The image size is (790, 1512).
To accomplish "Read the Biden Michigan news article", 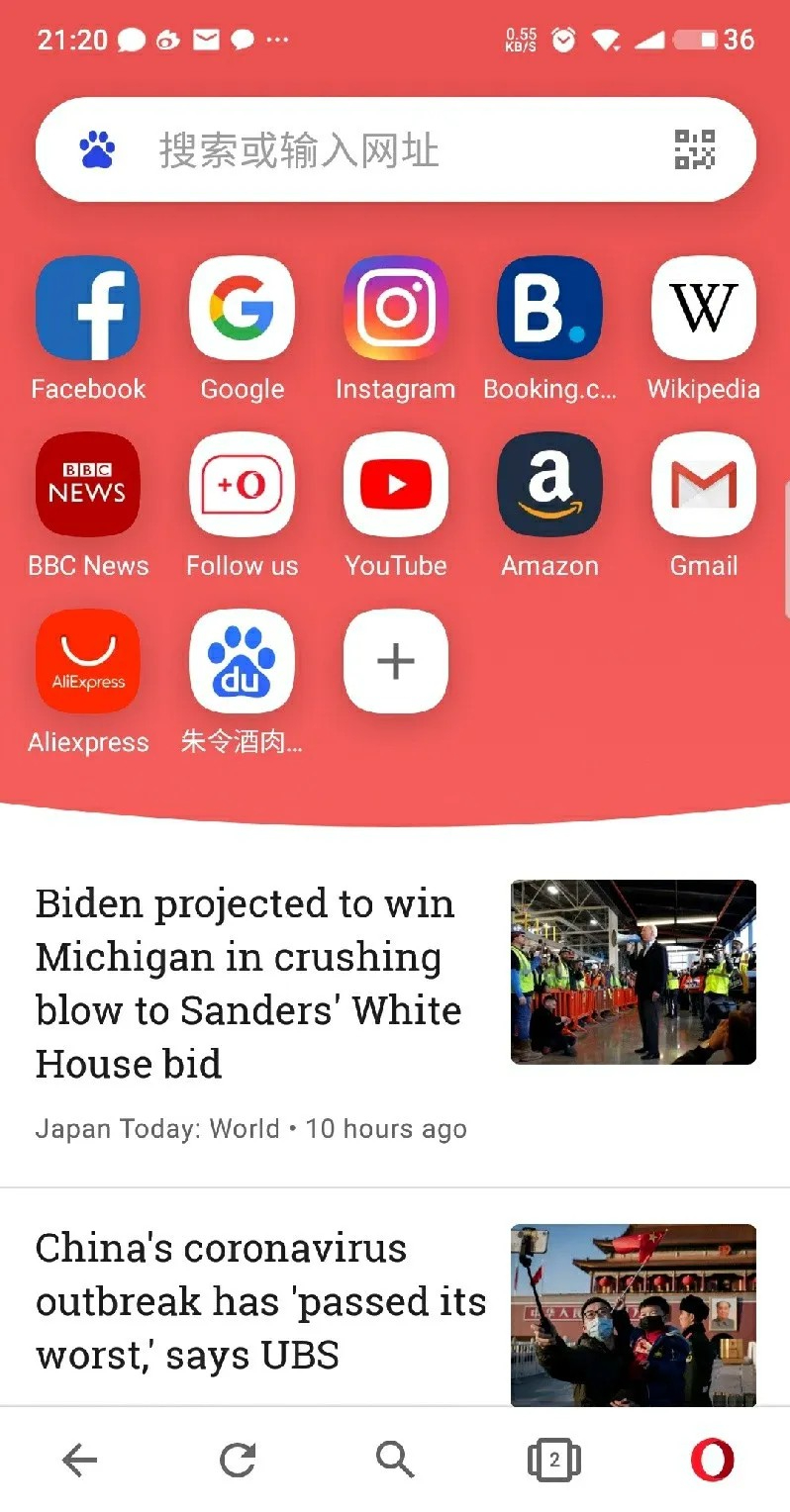I will pyautogui.click(x=247, y=983).
